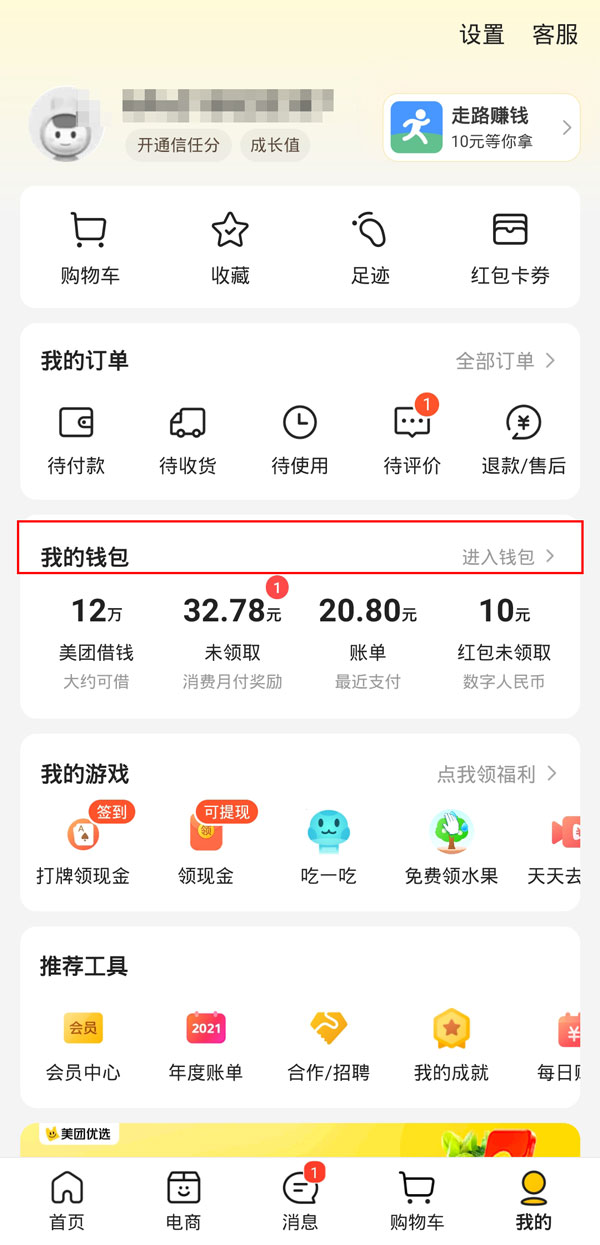Open 收藏 favorites

coord(230,248)
